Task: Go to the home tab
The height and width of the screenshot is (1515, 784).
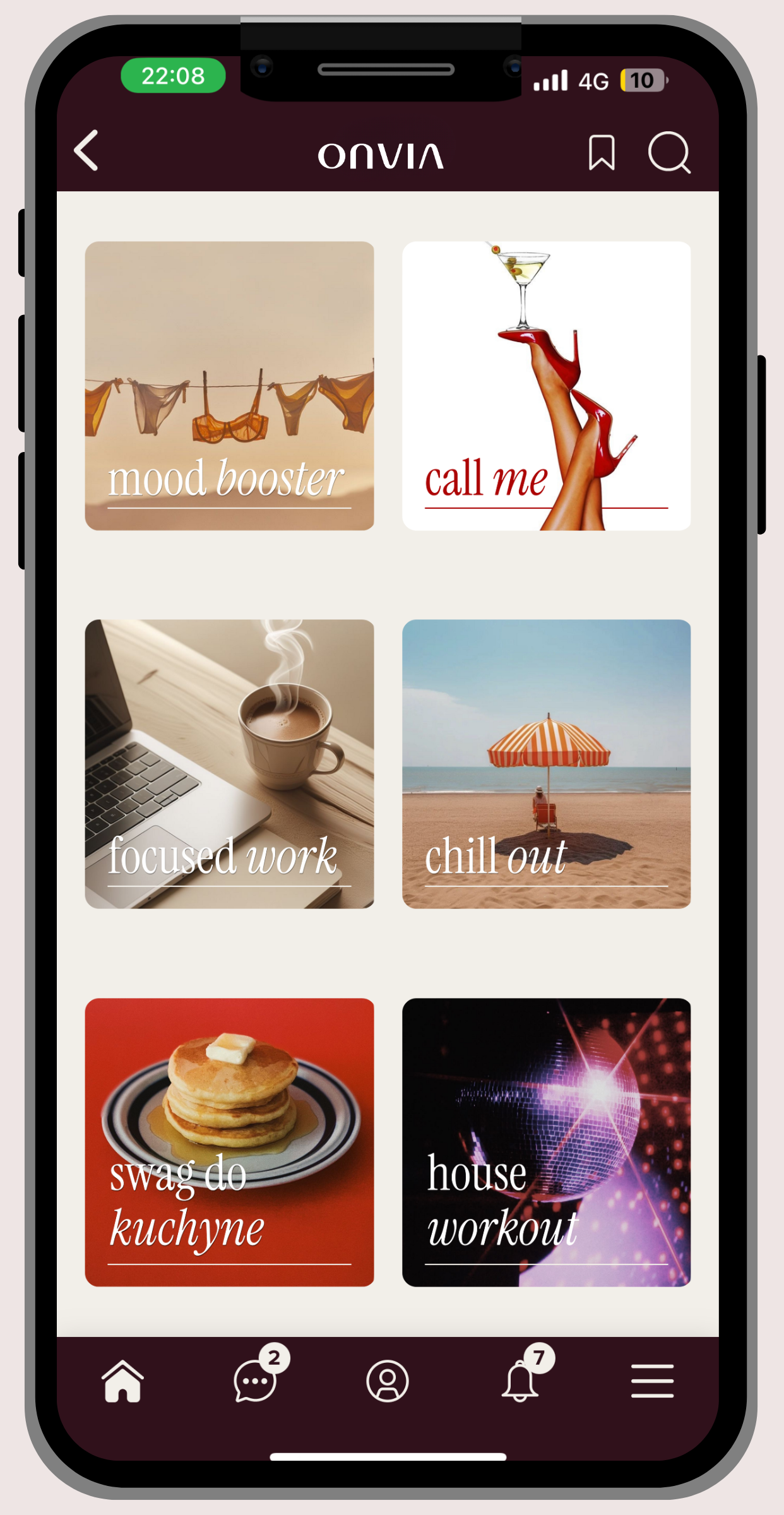Action: (x=123, y=1381)
